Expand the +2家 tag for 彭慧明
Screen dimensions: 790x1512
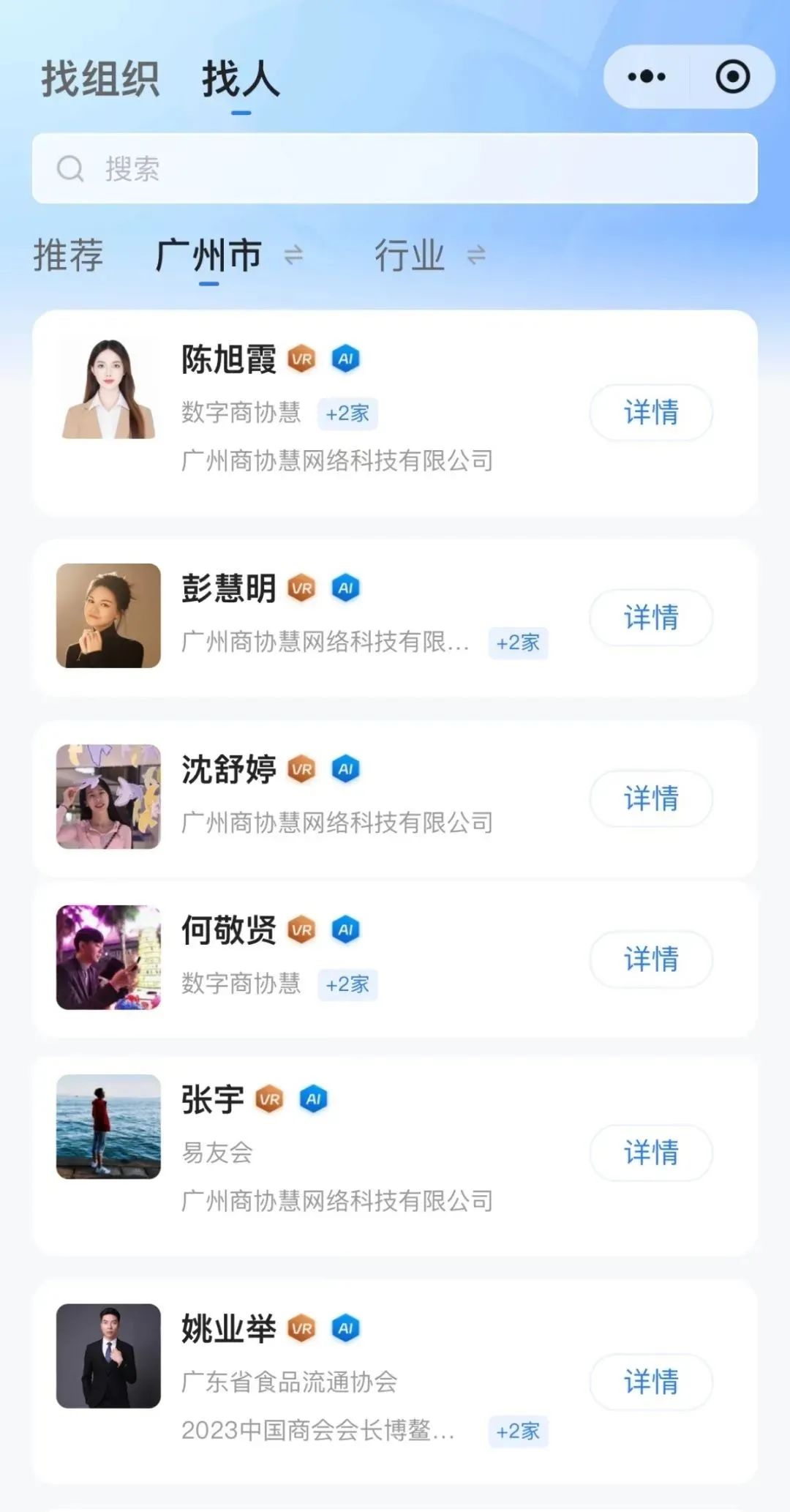[518, 643]
